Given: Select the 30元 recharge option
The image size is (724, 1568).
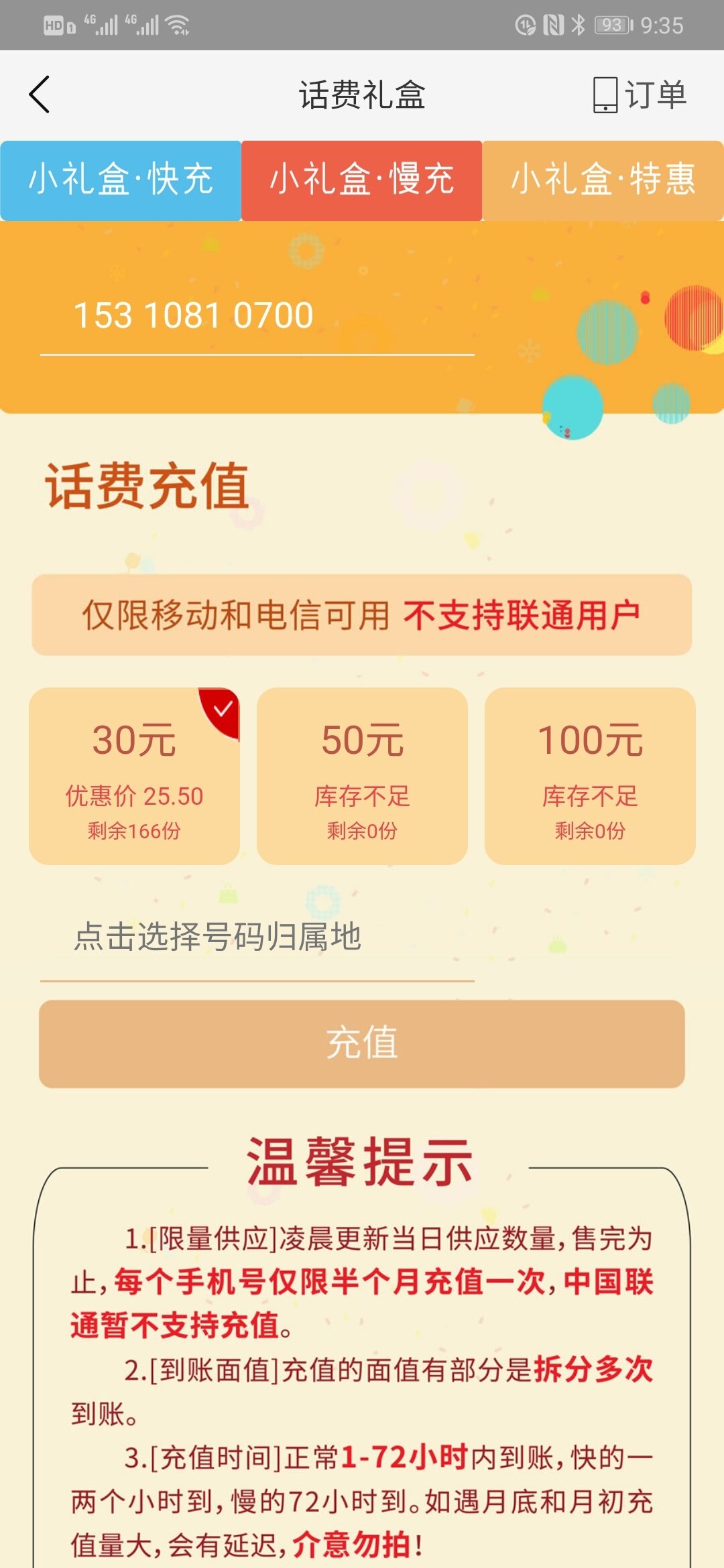Looking at the screenshot, I should 134,775.
